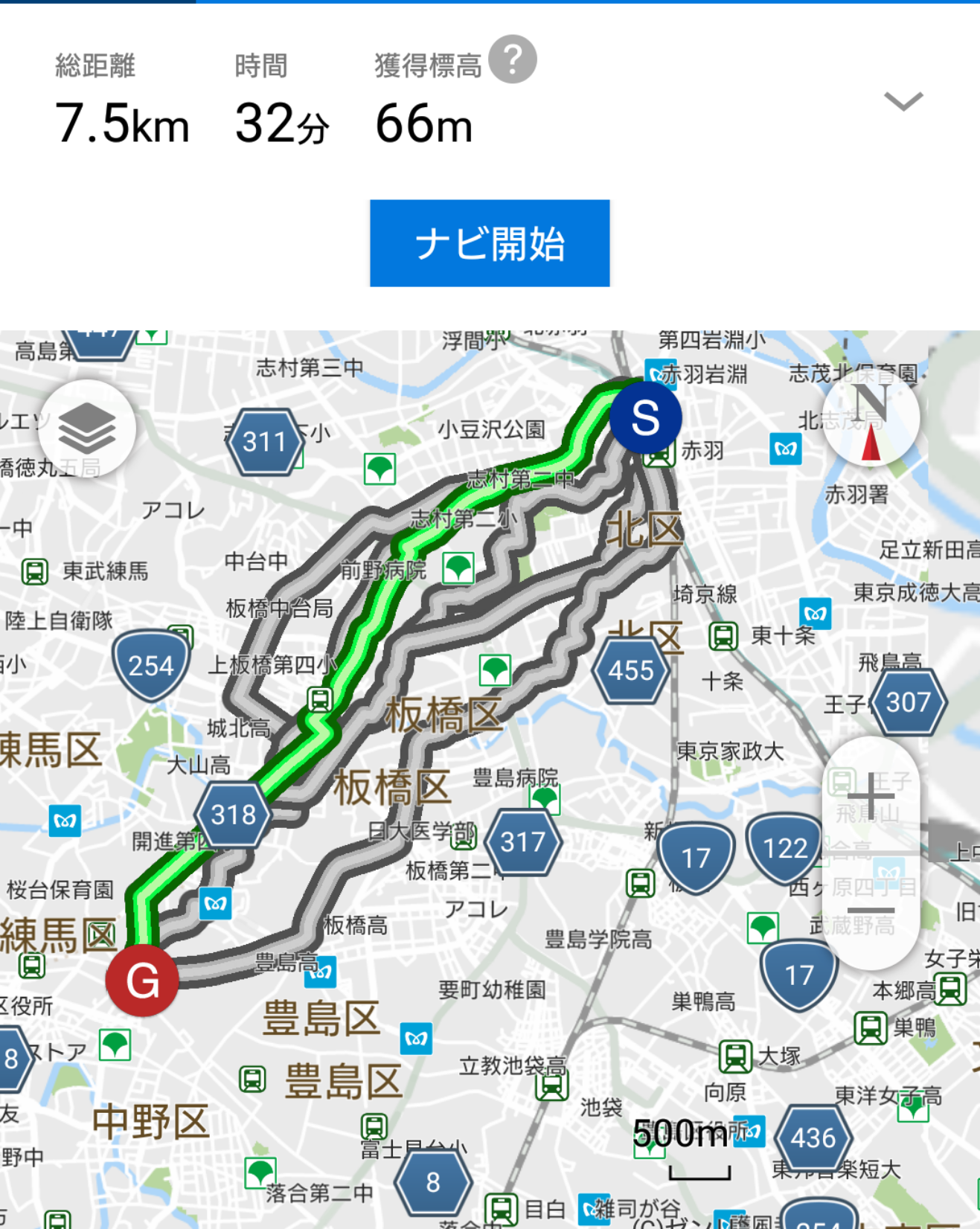The height and width of the screenshot is (1229, 980).
Task: Open the 獲得標高 help question mark
Action: click(513, 59)
